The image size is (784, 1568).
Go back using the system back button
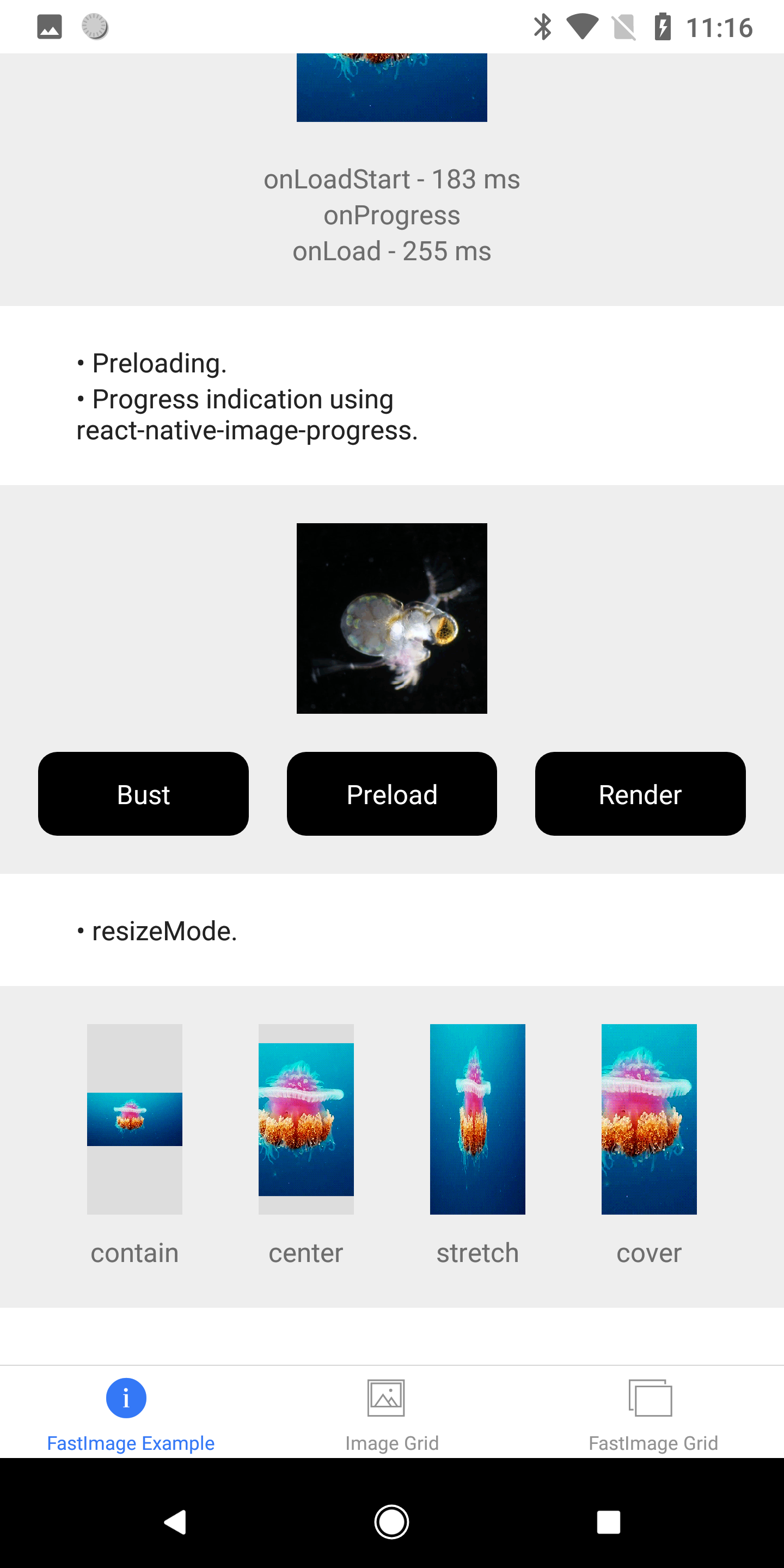[x=175, y=1522]
